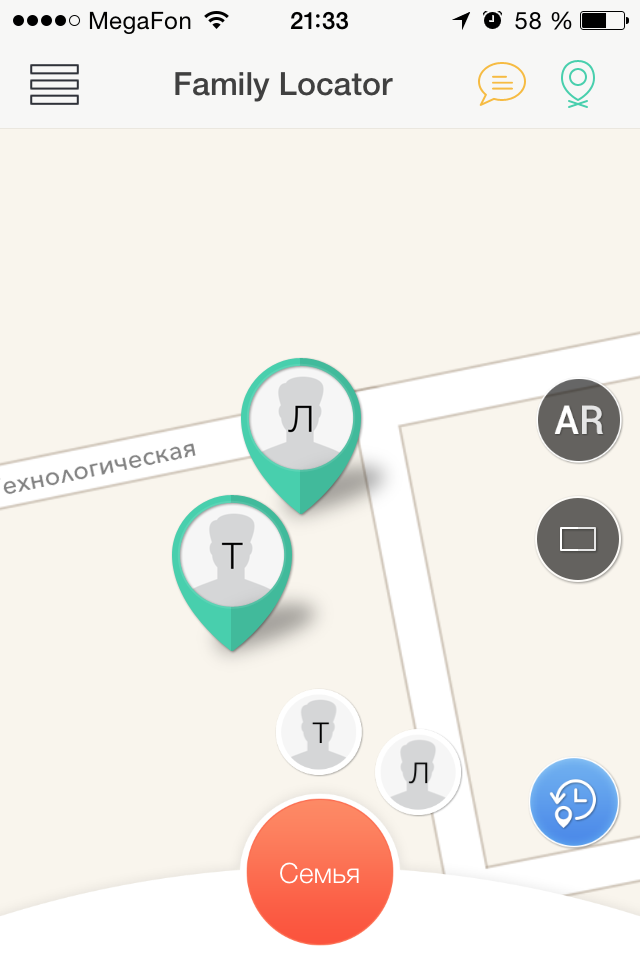This screenshot has width=640, height=960.
Task: Open the chat messages icon
Action: 501,84
